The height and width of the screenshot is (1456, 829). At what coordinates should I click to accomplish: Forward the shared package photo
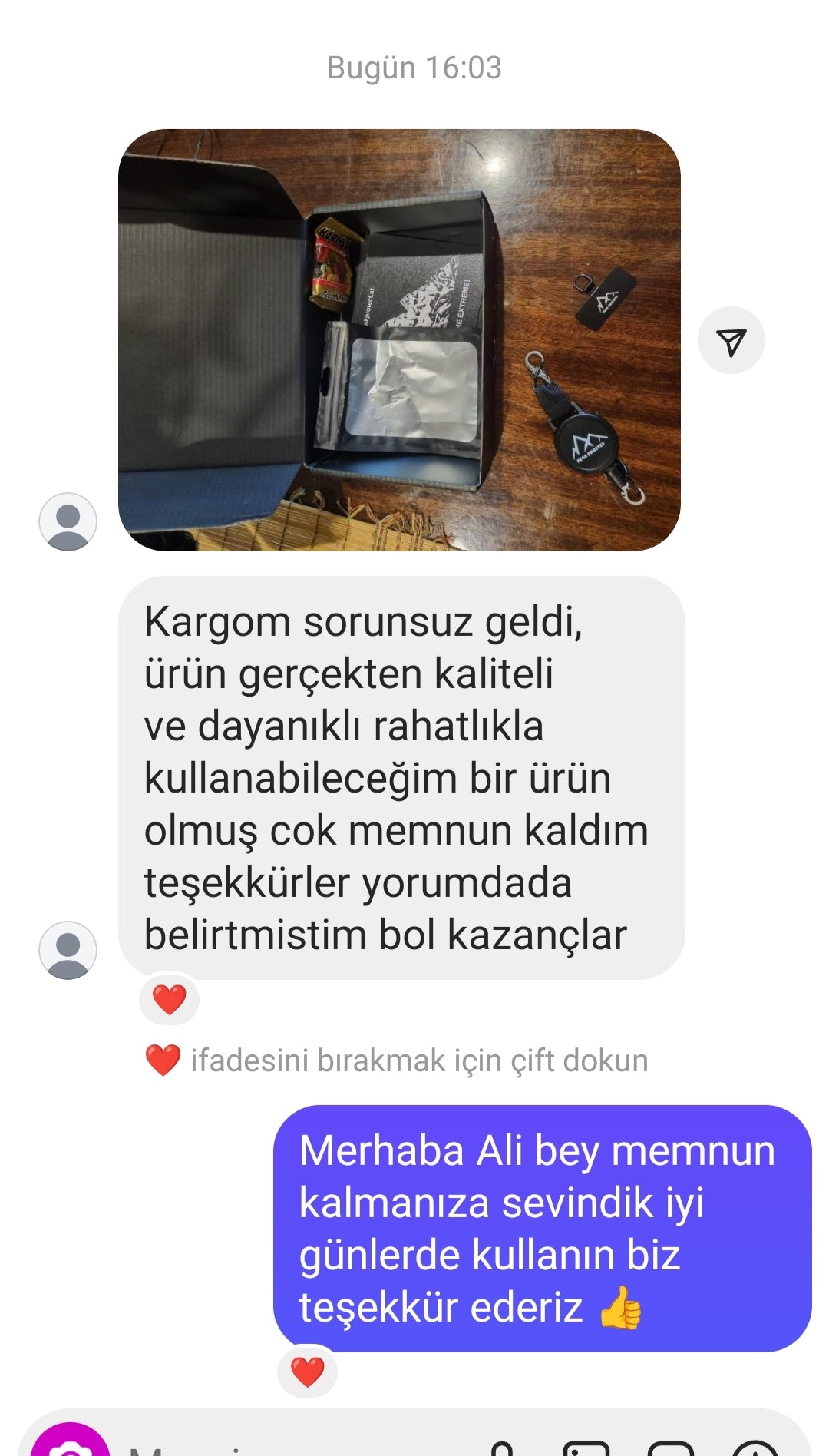pos(731,341)
